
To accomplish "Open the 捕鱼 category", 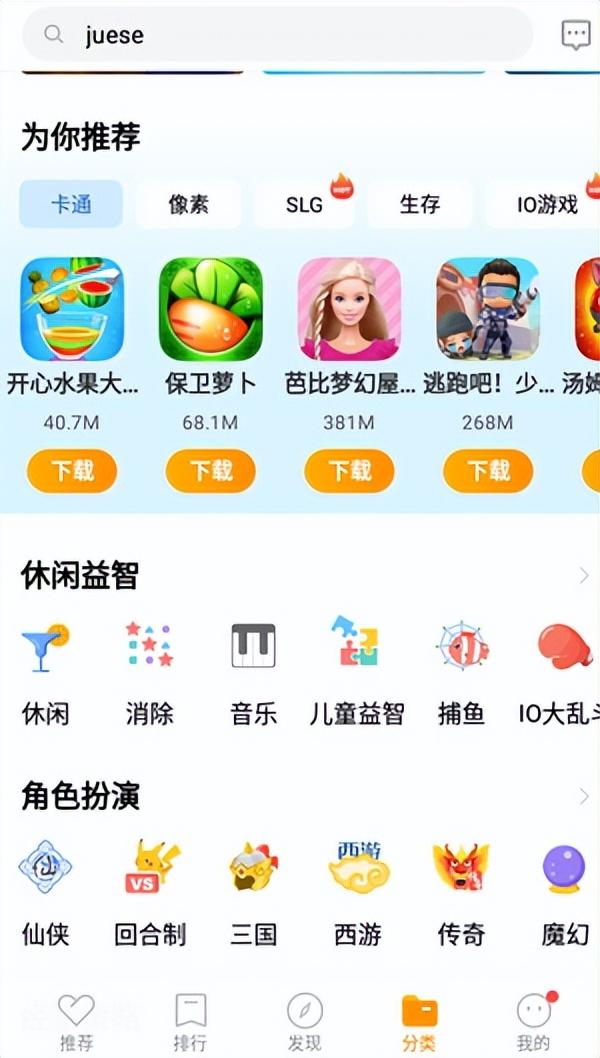I will (461, 675).
